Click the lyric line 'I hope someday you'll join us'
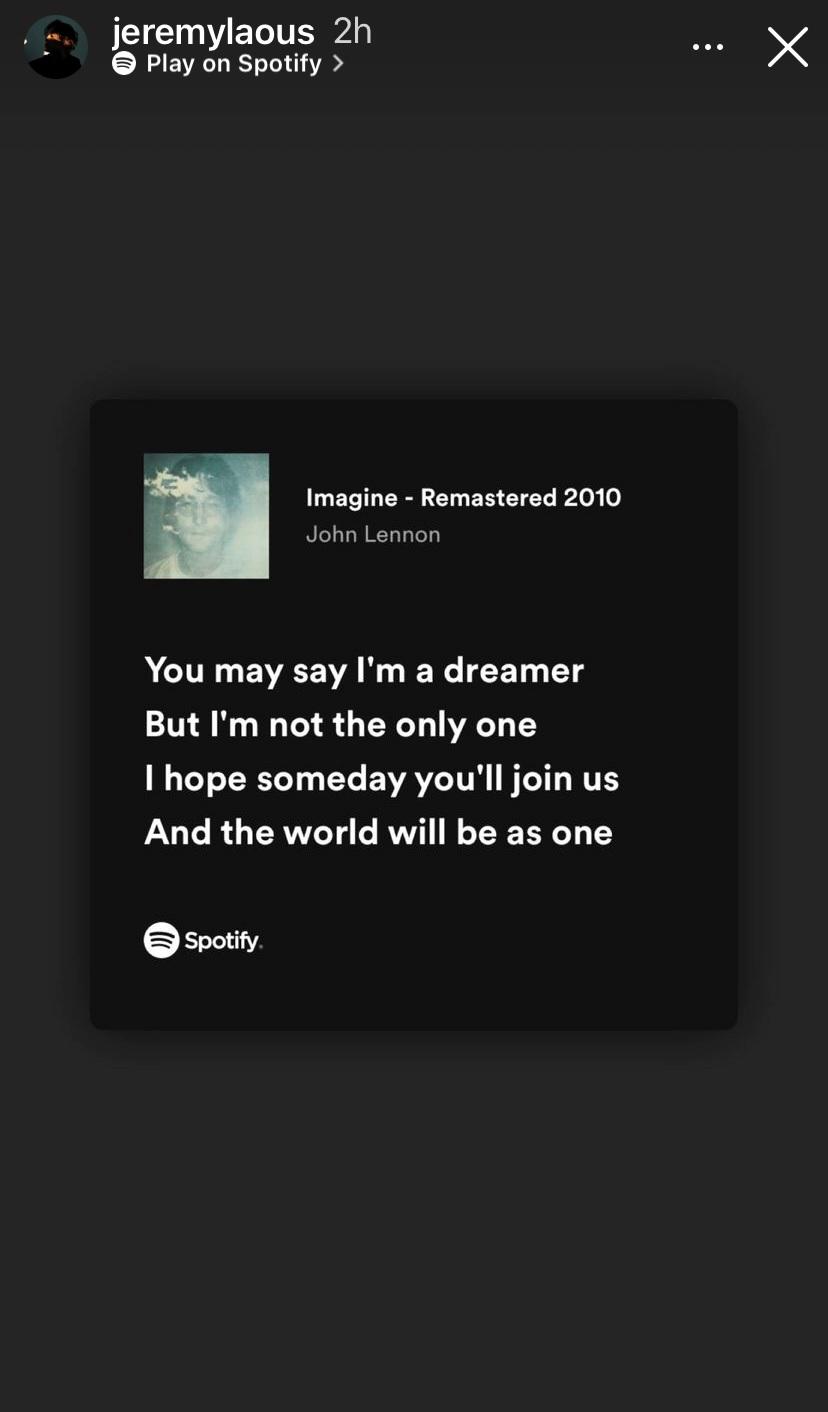The image size is (828, 1412). [x=382, y=778]
